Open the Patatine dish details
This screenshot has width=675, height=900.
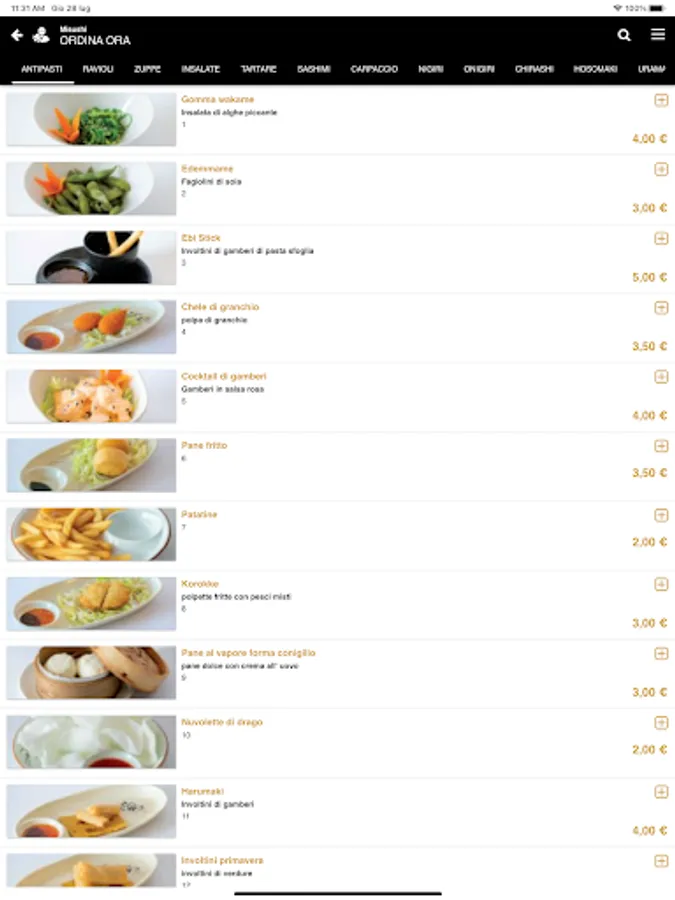click(x=199, y=515)
